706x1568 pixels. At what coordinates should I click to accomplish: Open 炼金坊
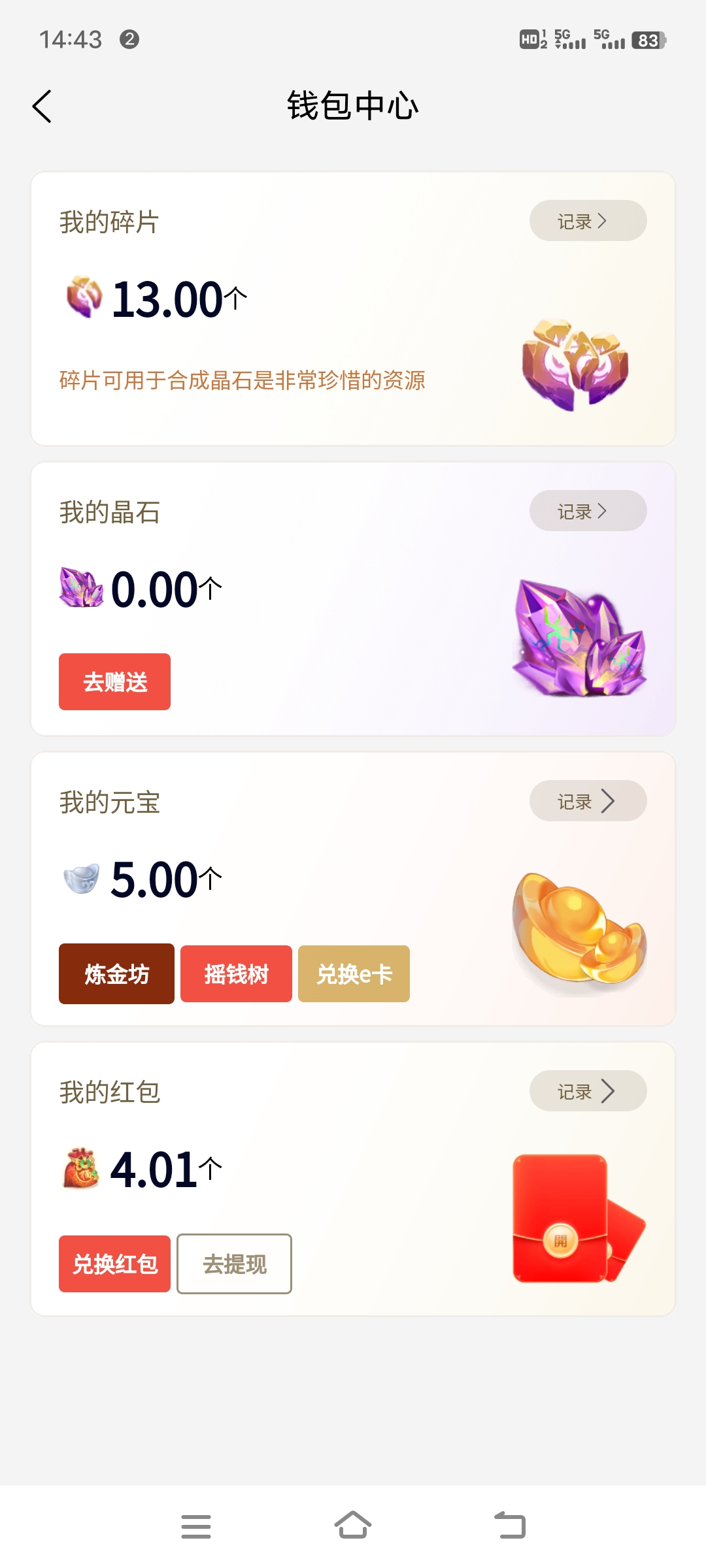click(x=116, y=974)
